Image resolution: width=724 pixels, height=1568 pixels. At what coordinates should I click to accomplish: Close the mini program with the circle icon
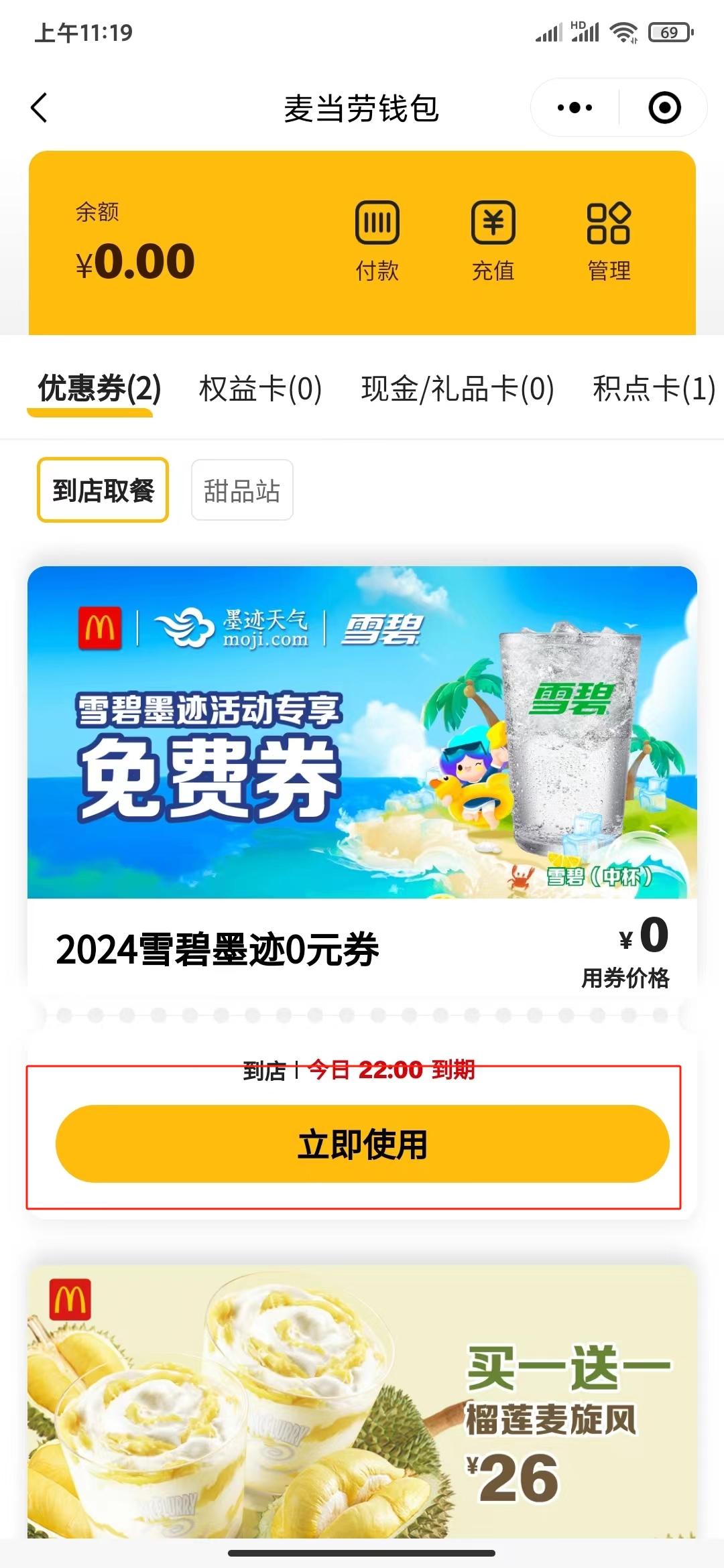[x=664, y=108]
